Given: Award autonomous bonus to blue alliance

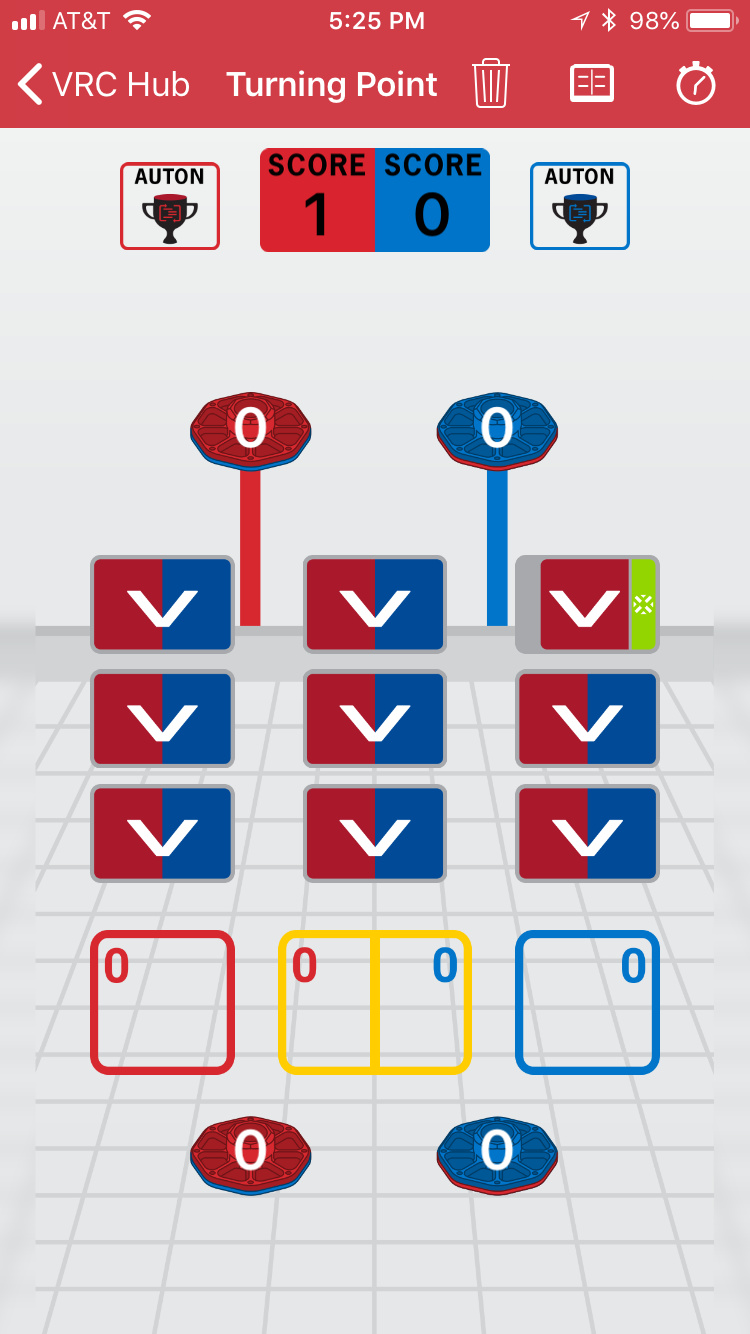Looking at the screenshot, I should [580, 206].
